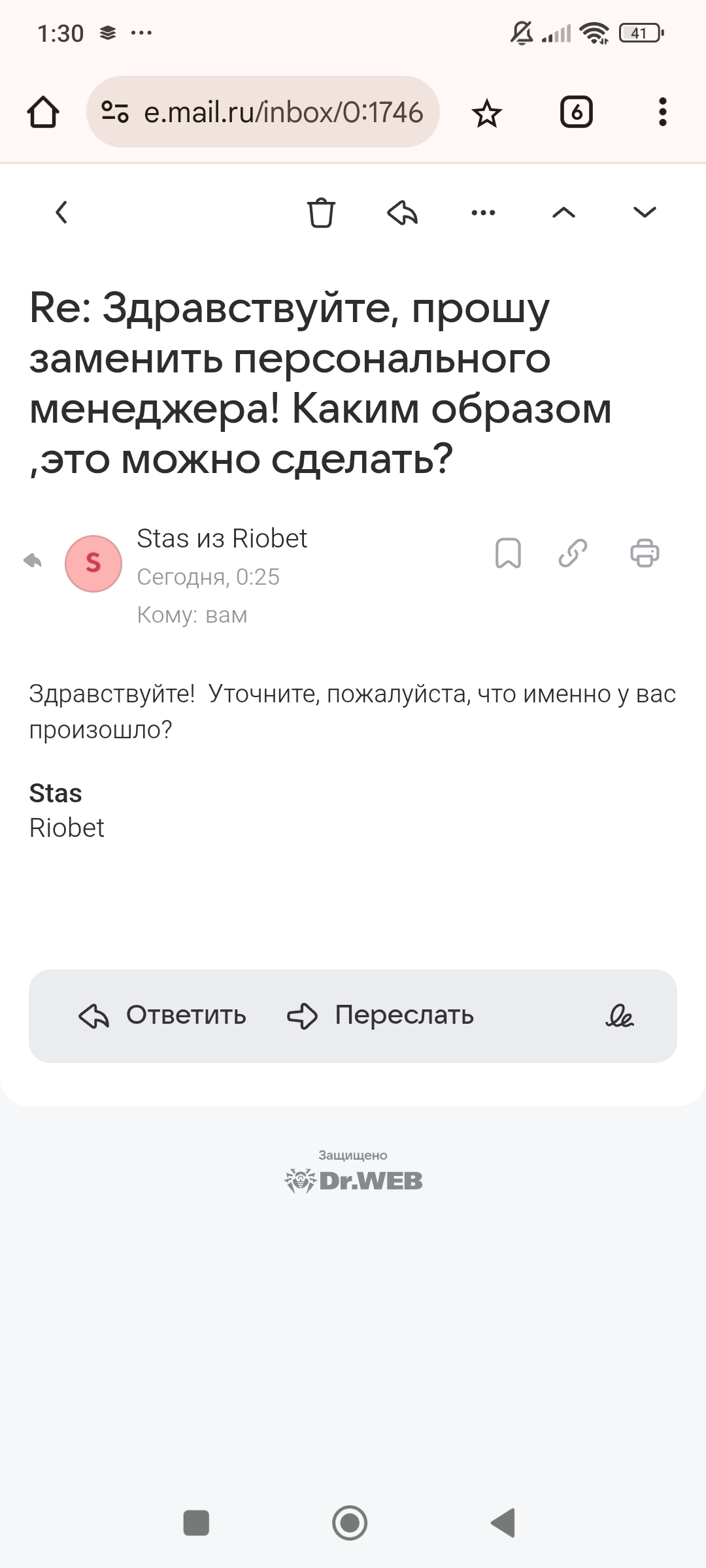View site info icon in address bar
The width and height of the screenshot is (706, 1568).
[x=115, y=112]
